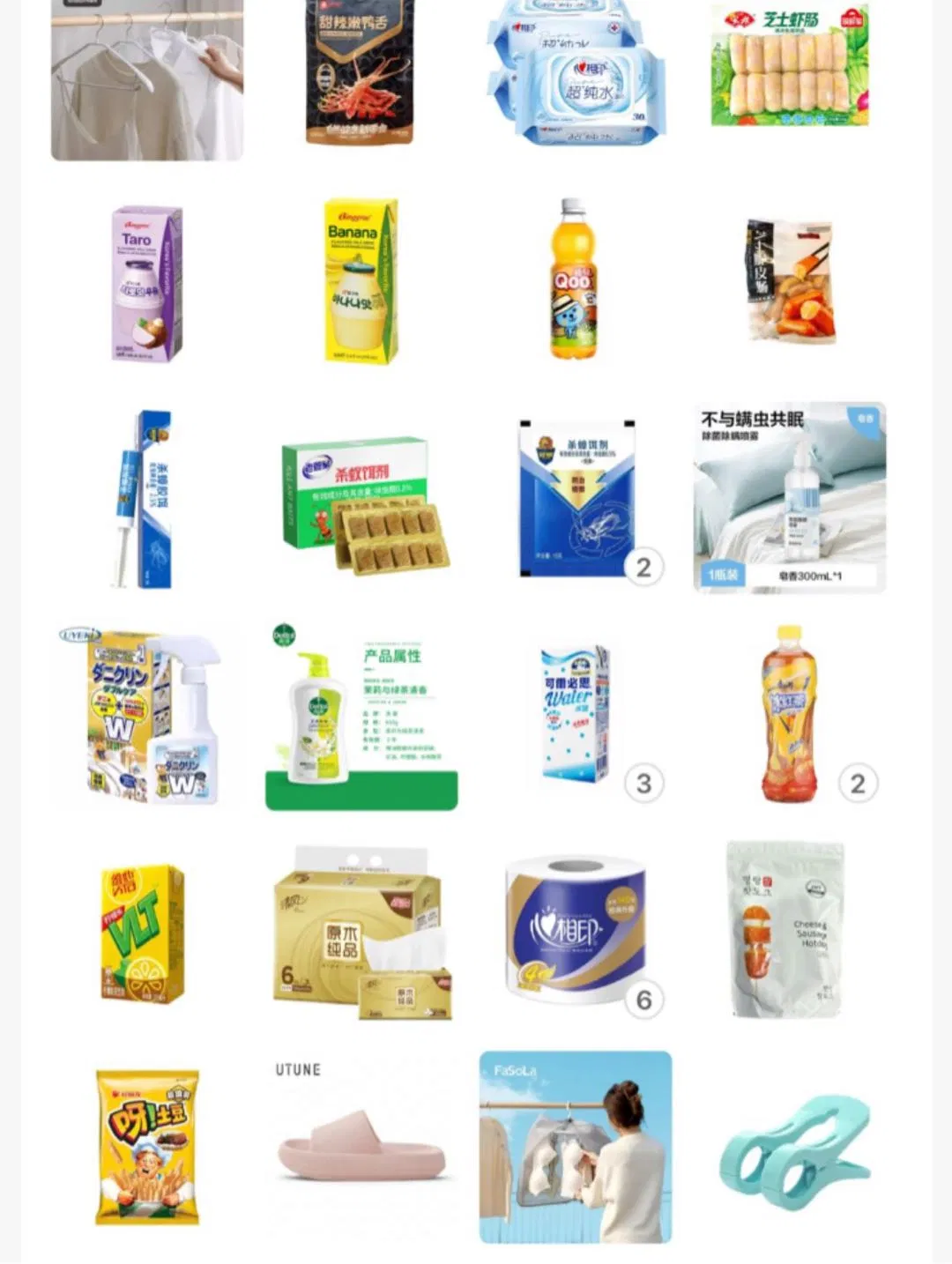Open the gold boxed tissue pack item
Image resolution: width=952 pixels, height=1264 pixels.
coord(362,933)
